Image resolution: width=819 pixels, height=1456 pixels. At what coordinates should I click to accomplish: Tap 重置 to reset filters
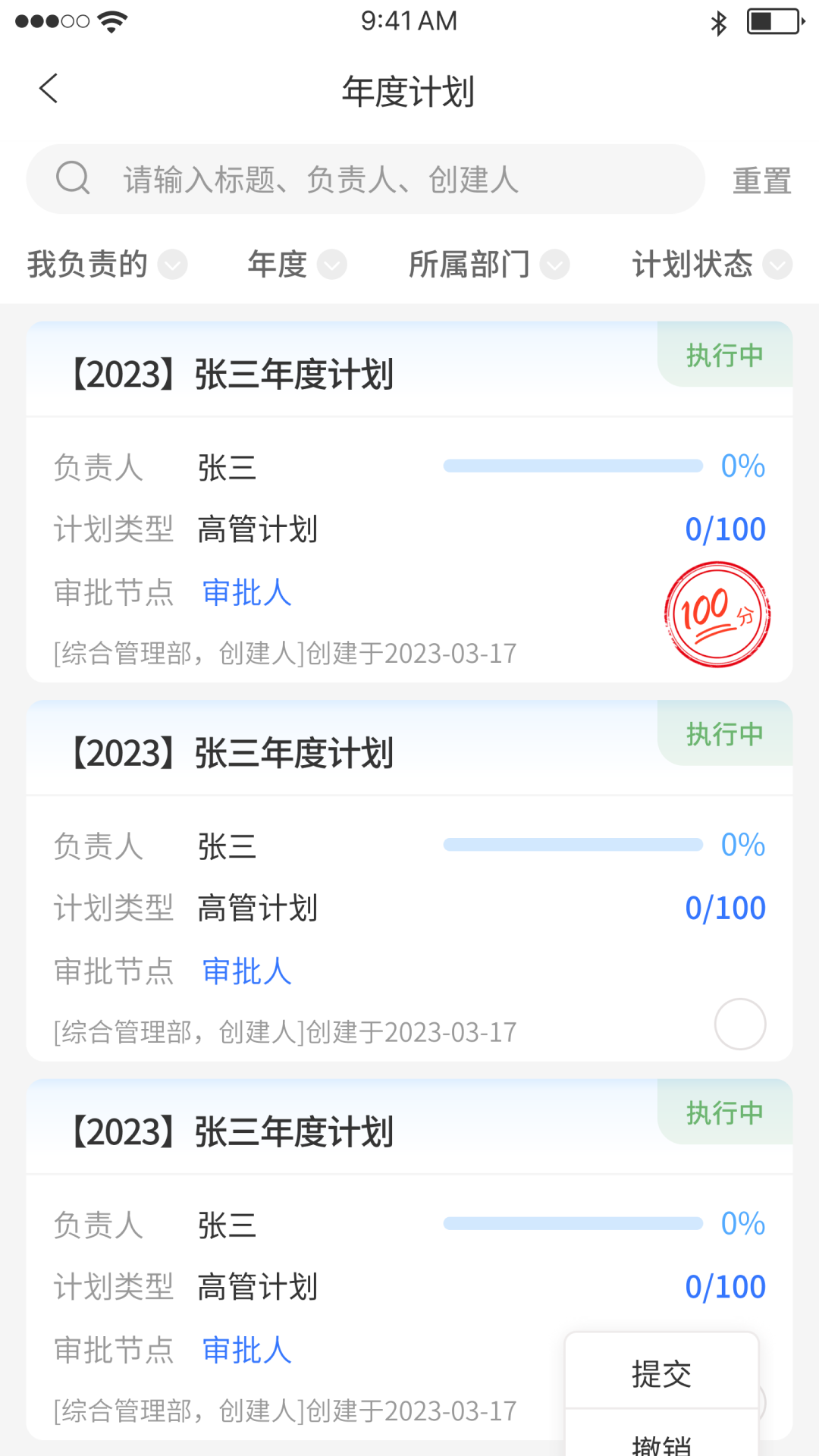click(761, 181)
